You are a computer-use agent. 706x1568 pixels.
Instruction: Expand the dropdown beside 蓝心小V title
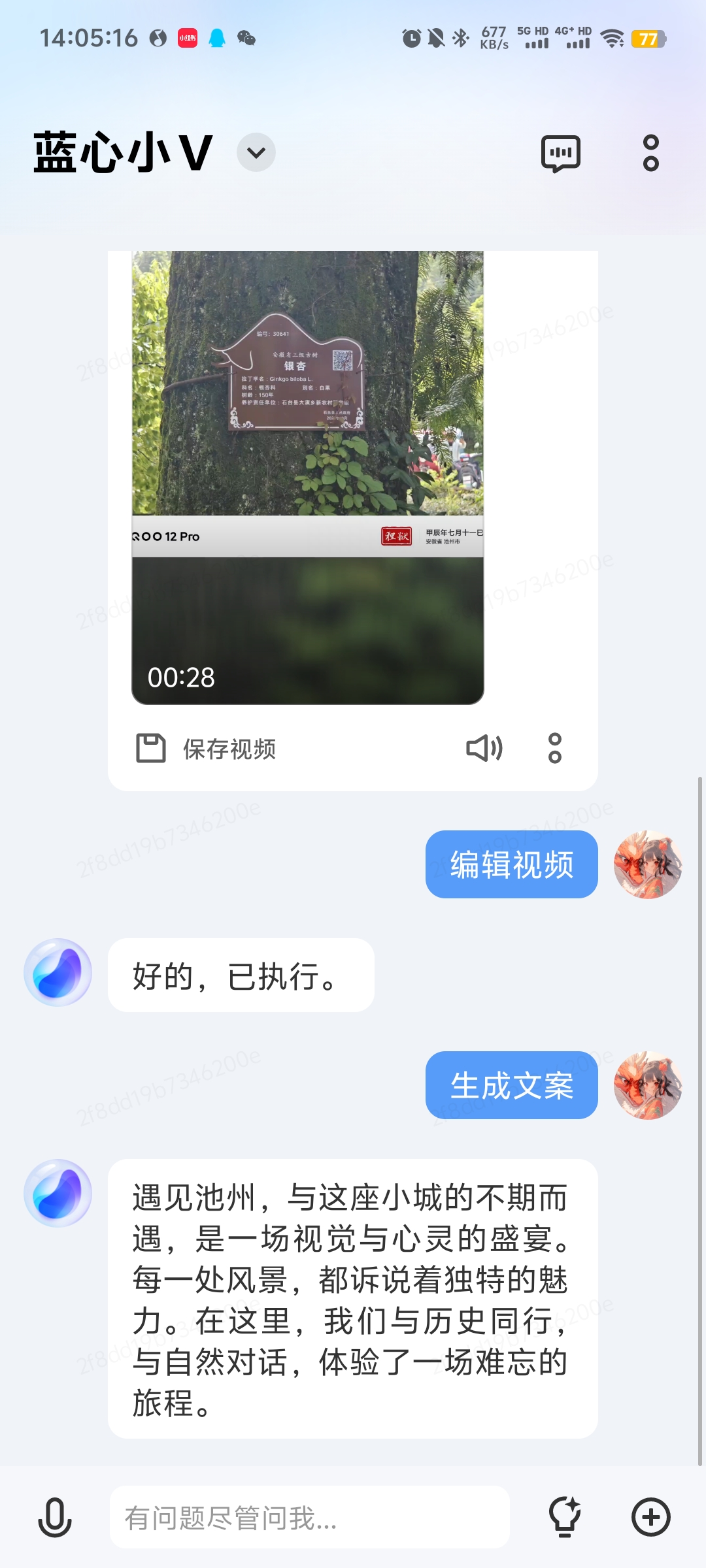click(x=256, y=153)
